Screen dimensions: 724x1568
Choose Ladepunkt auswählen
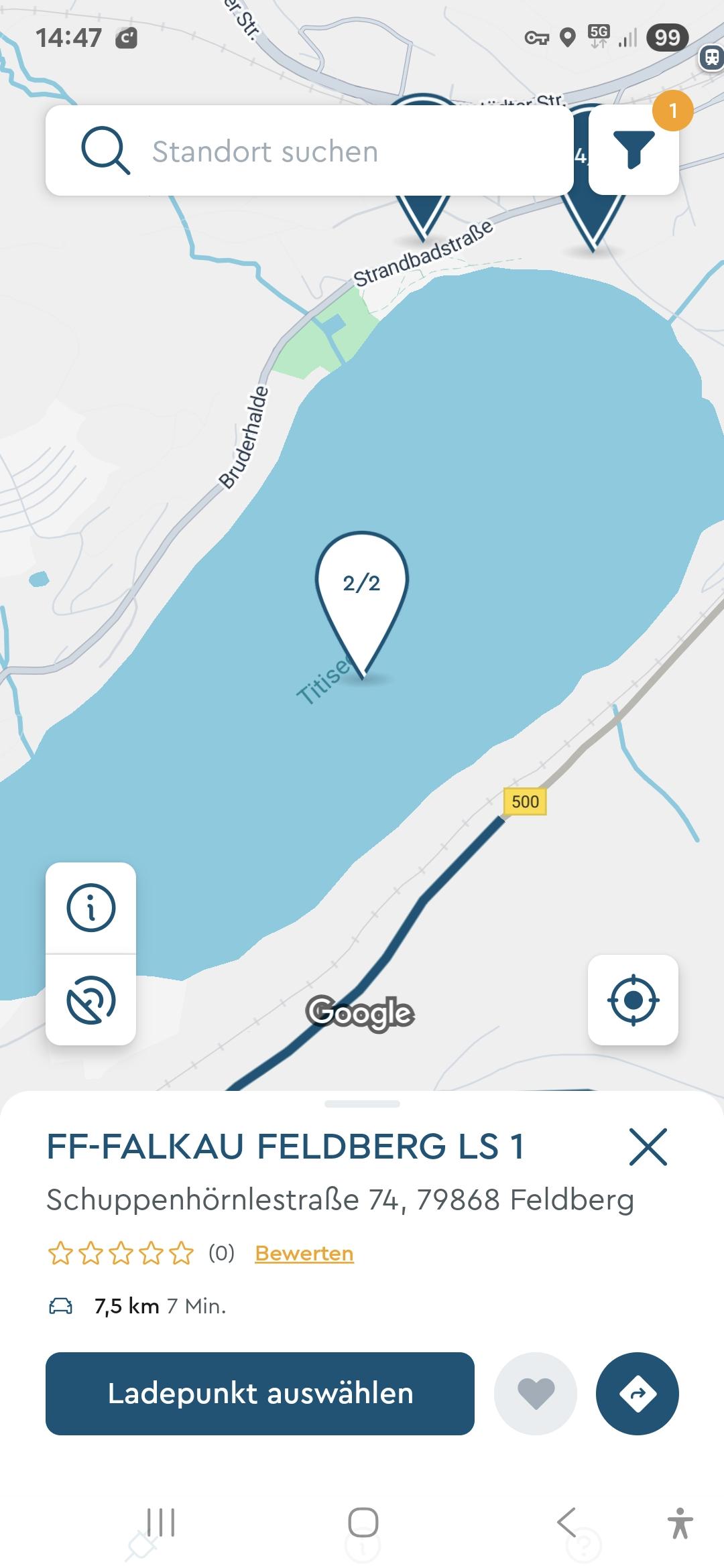click(x=260, y=1394)
